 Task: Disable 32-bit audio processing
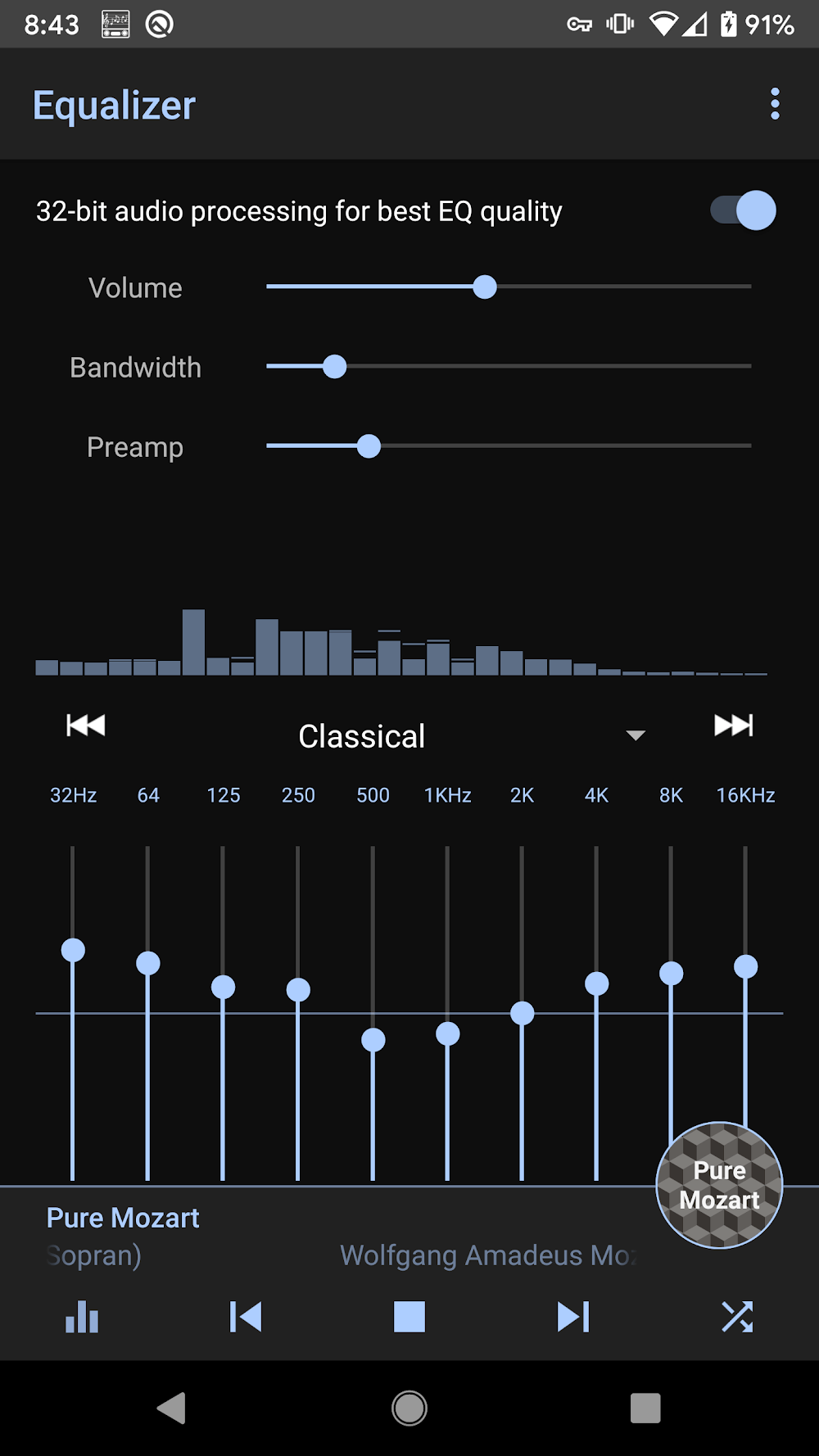coord(741,210)
